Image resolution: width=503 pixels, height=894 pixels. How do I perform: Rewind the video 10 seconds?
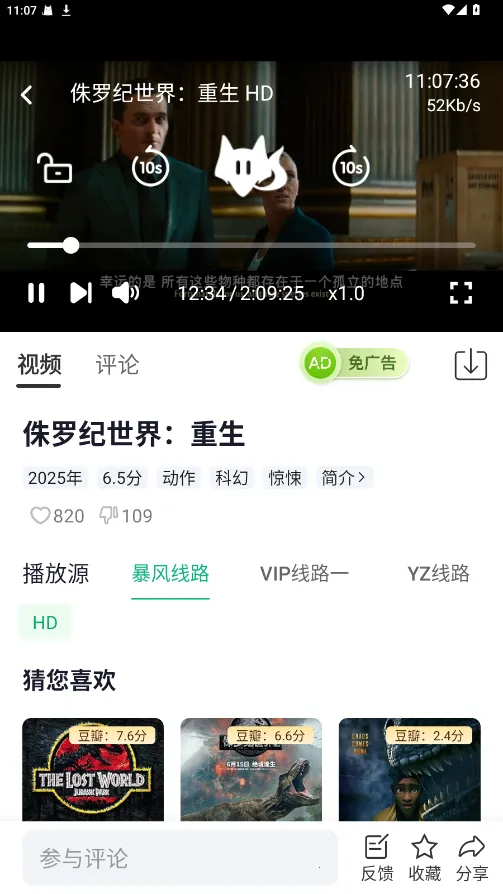click(151, 166)
